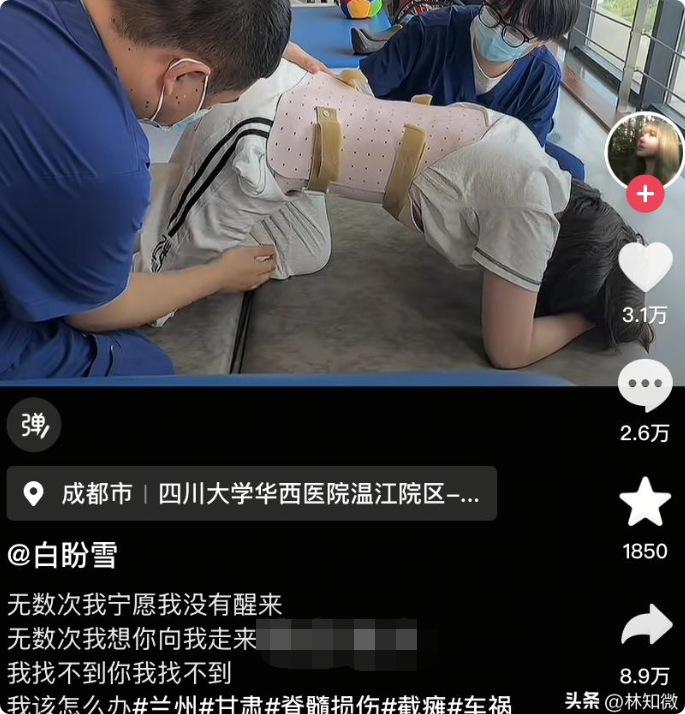Add this video to favorites with the star
Screen dimensions: 685x714
pos(645,502)
